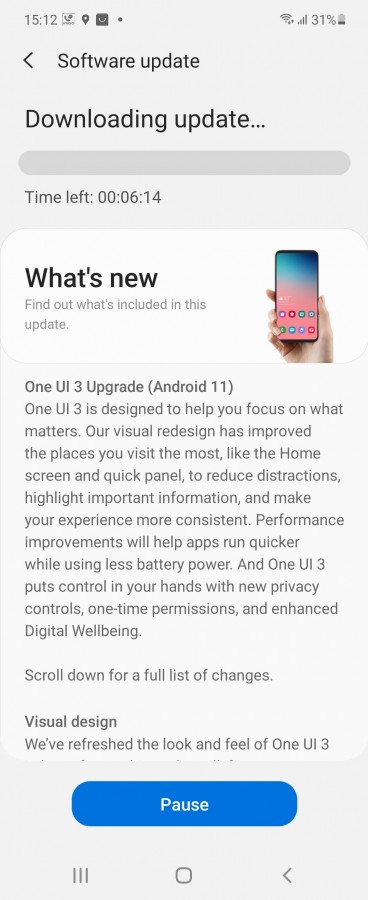This screenshot has height=900, width=368.
Task: Tap the system home button
Action: tap(184, 875)
